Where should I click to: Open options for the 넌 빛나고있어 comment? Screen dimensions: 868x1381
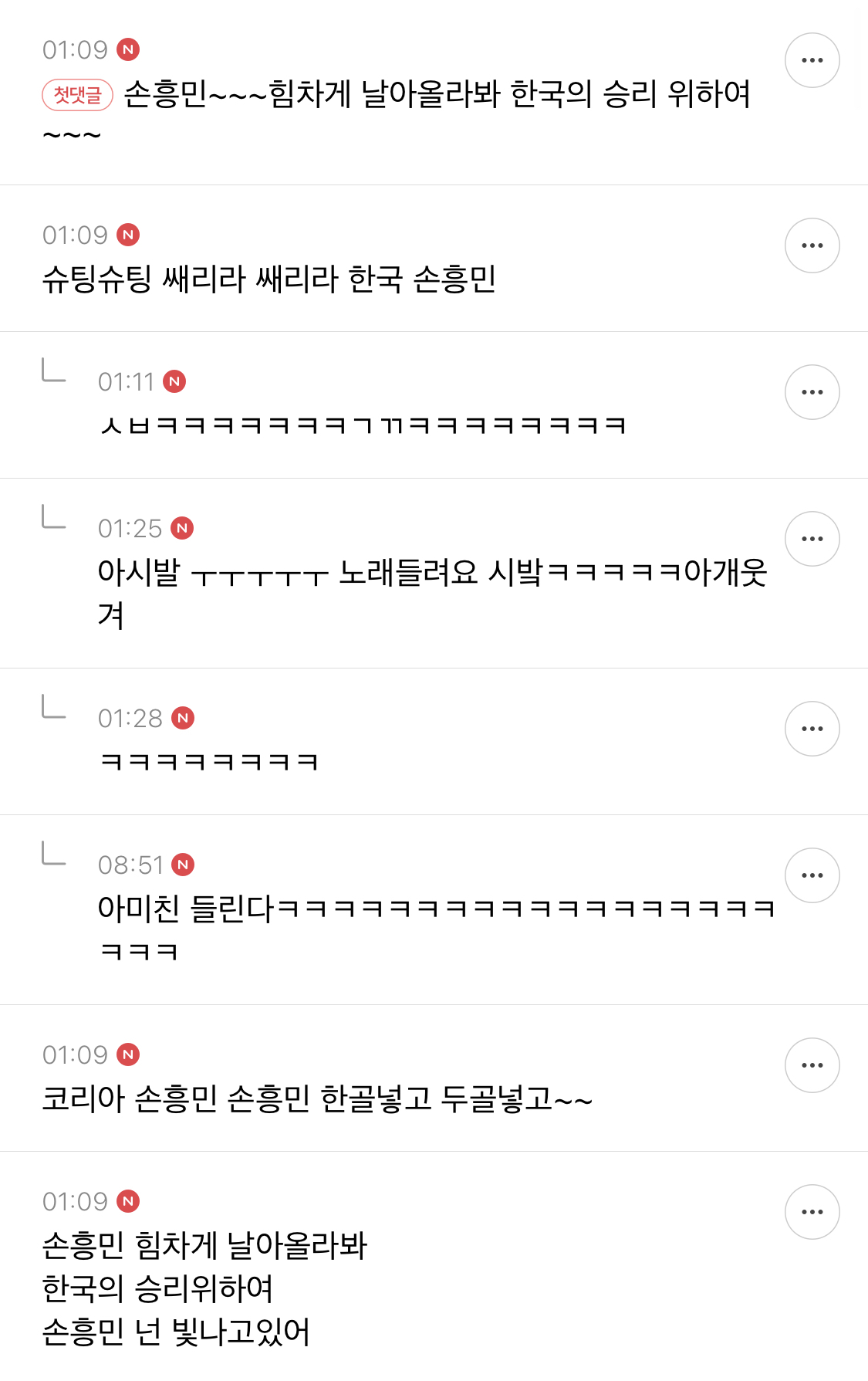pyautogui.click(x=812, y=1212)
